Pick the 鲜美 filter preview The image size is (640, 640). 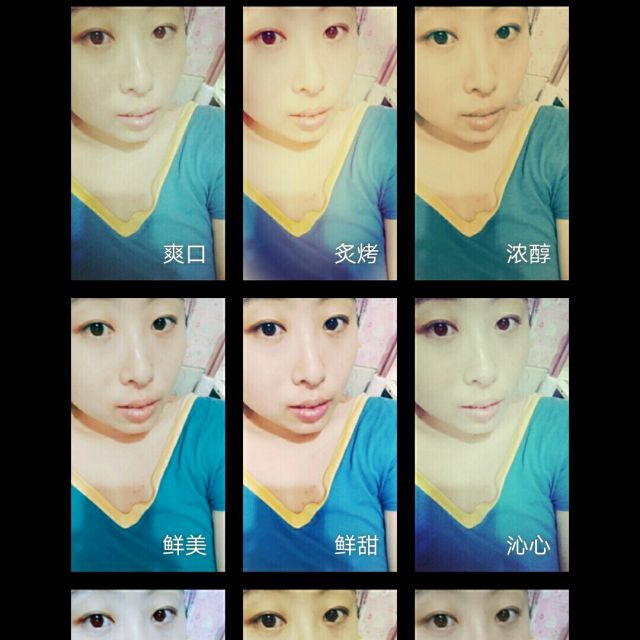click(148, 434)
